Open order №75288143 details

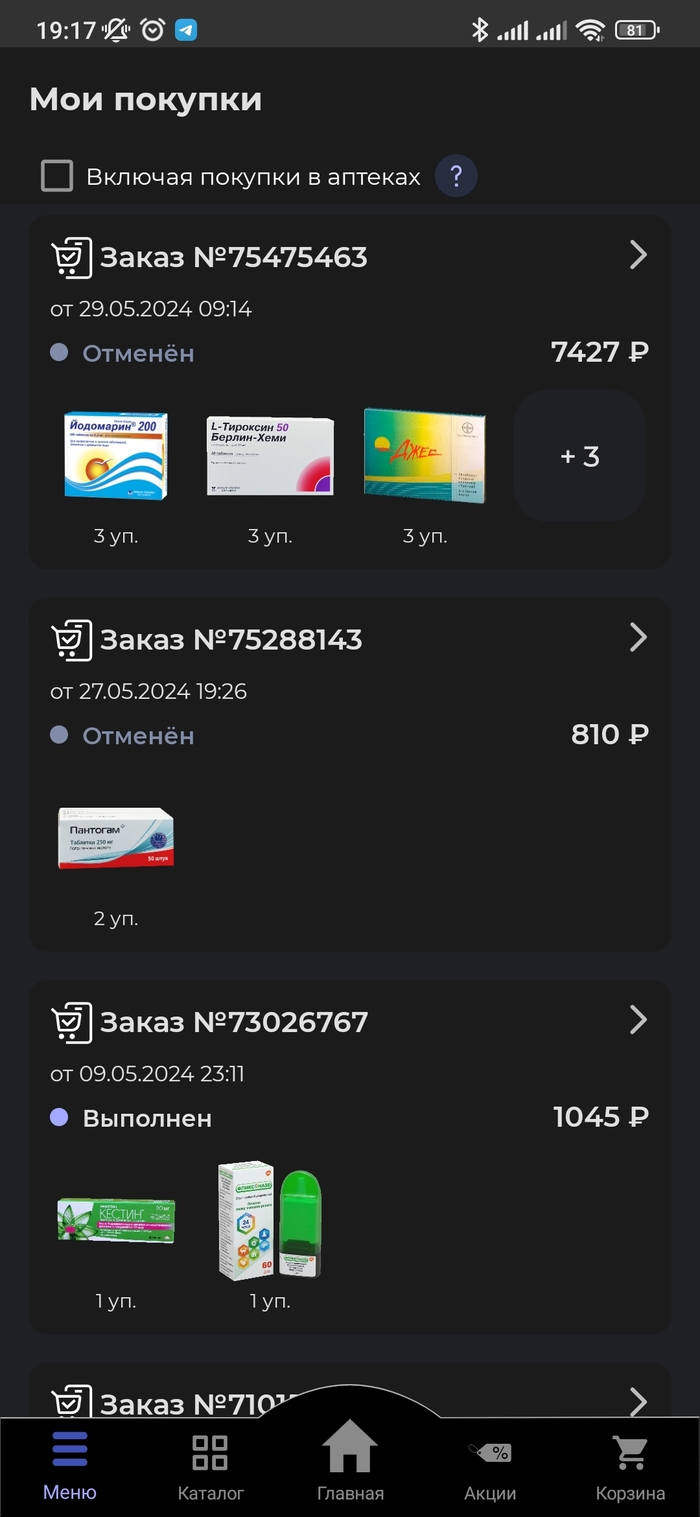[638, 638]
